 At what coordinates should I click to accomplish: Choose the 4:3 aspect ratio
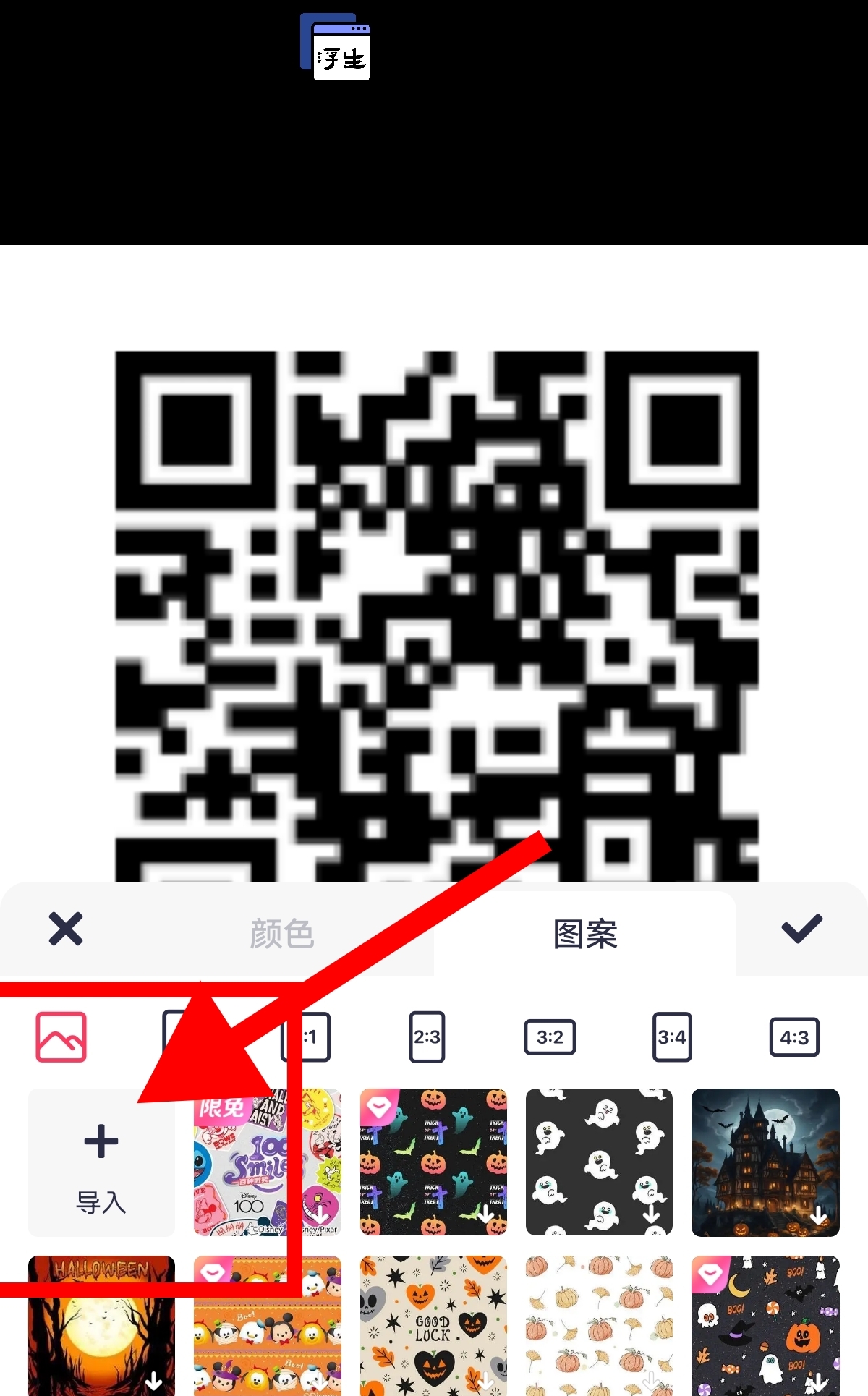[794, 1037]
